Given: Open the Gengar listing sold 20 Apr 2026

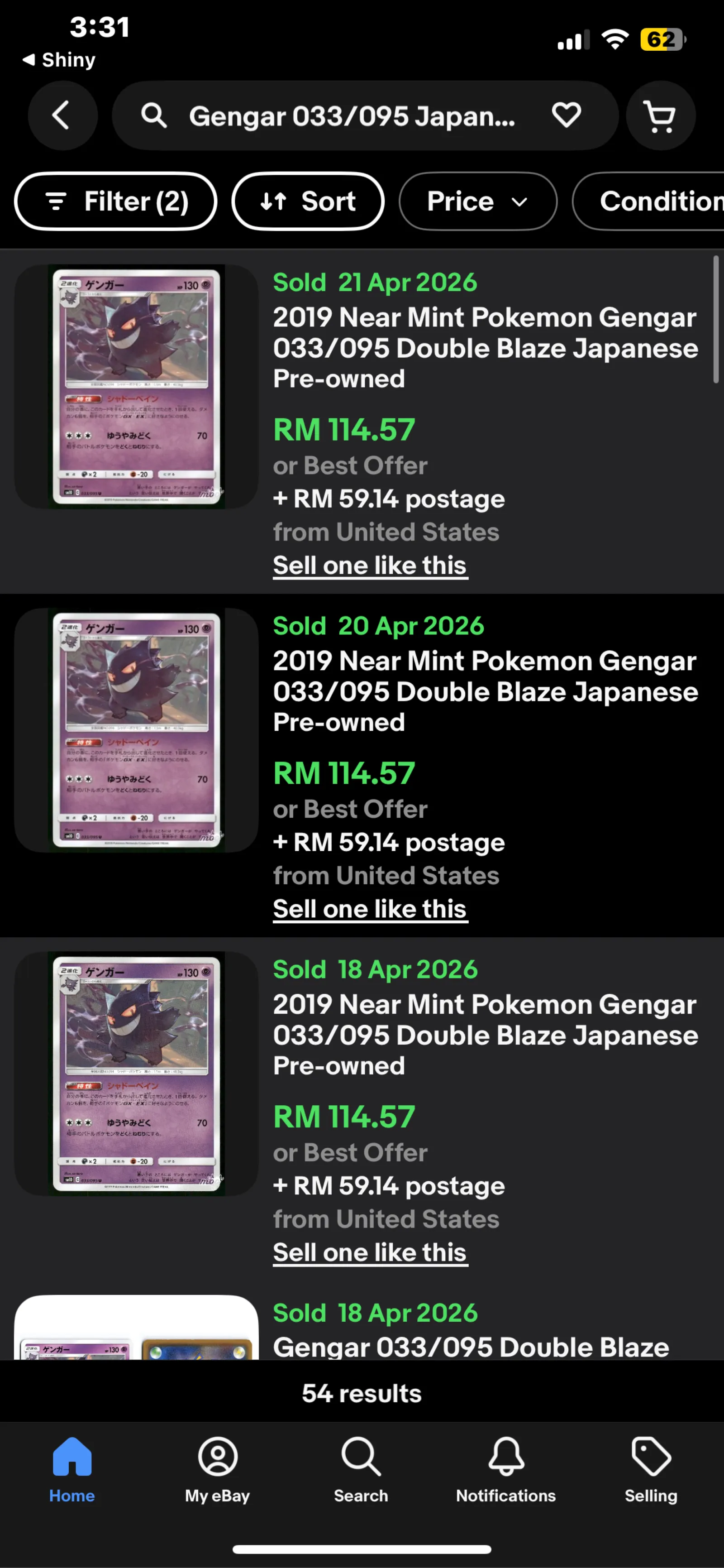Looking at the screenshot, I should click(x=484, y=691).
